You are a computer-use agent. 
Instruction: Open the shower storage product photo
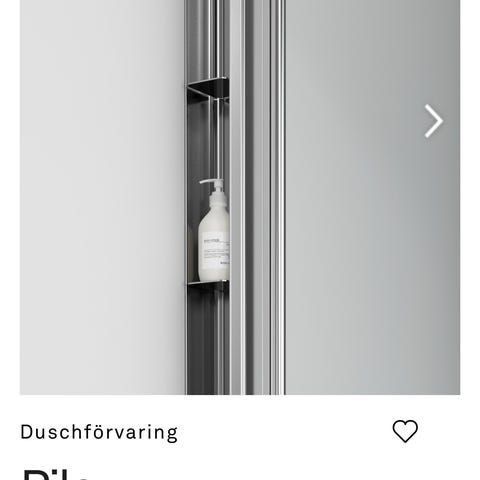240,197
